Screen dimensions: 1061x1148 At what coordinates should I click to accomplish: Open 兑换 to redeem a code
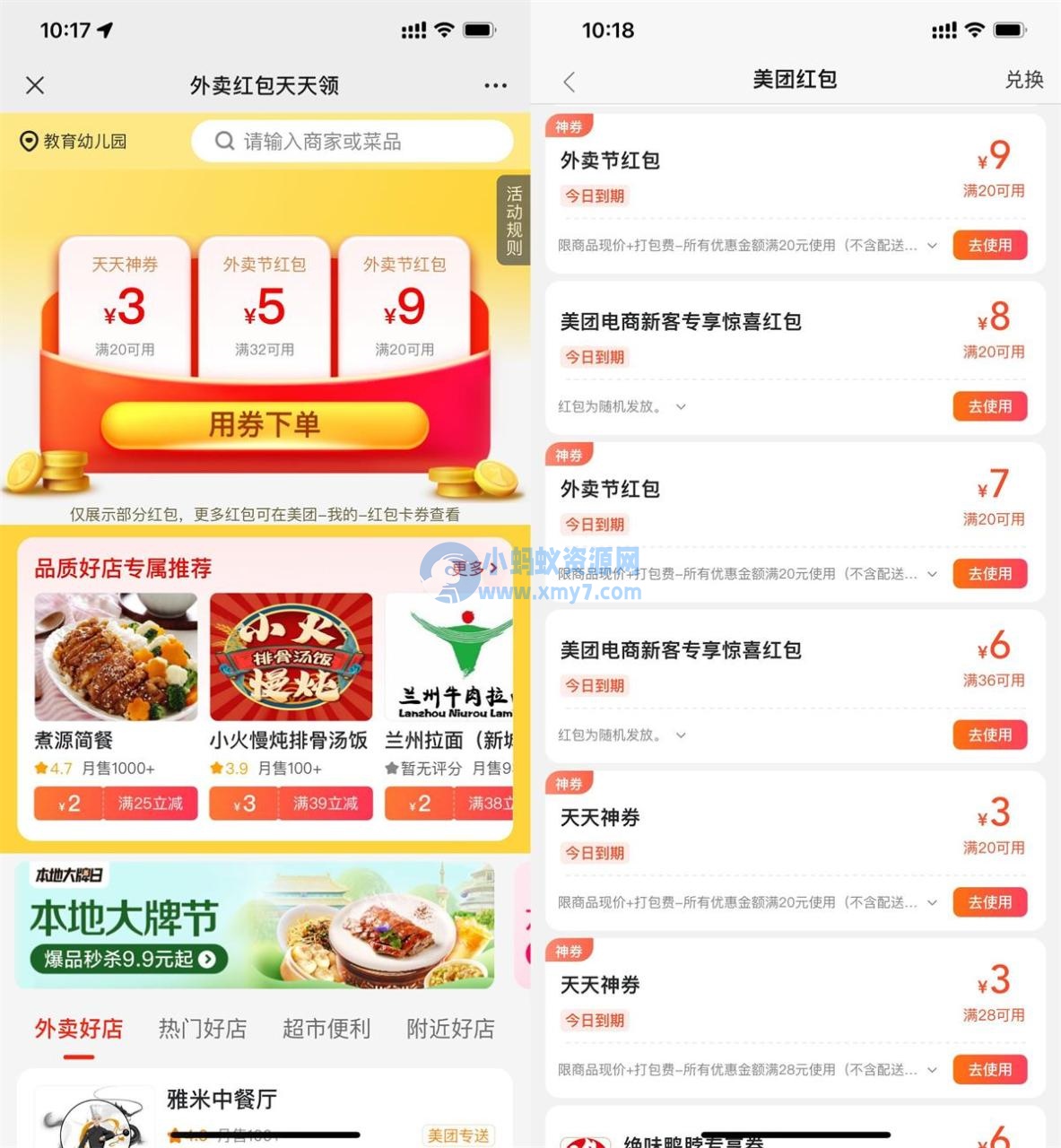point(1023,80)
